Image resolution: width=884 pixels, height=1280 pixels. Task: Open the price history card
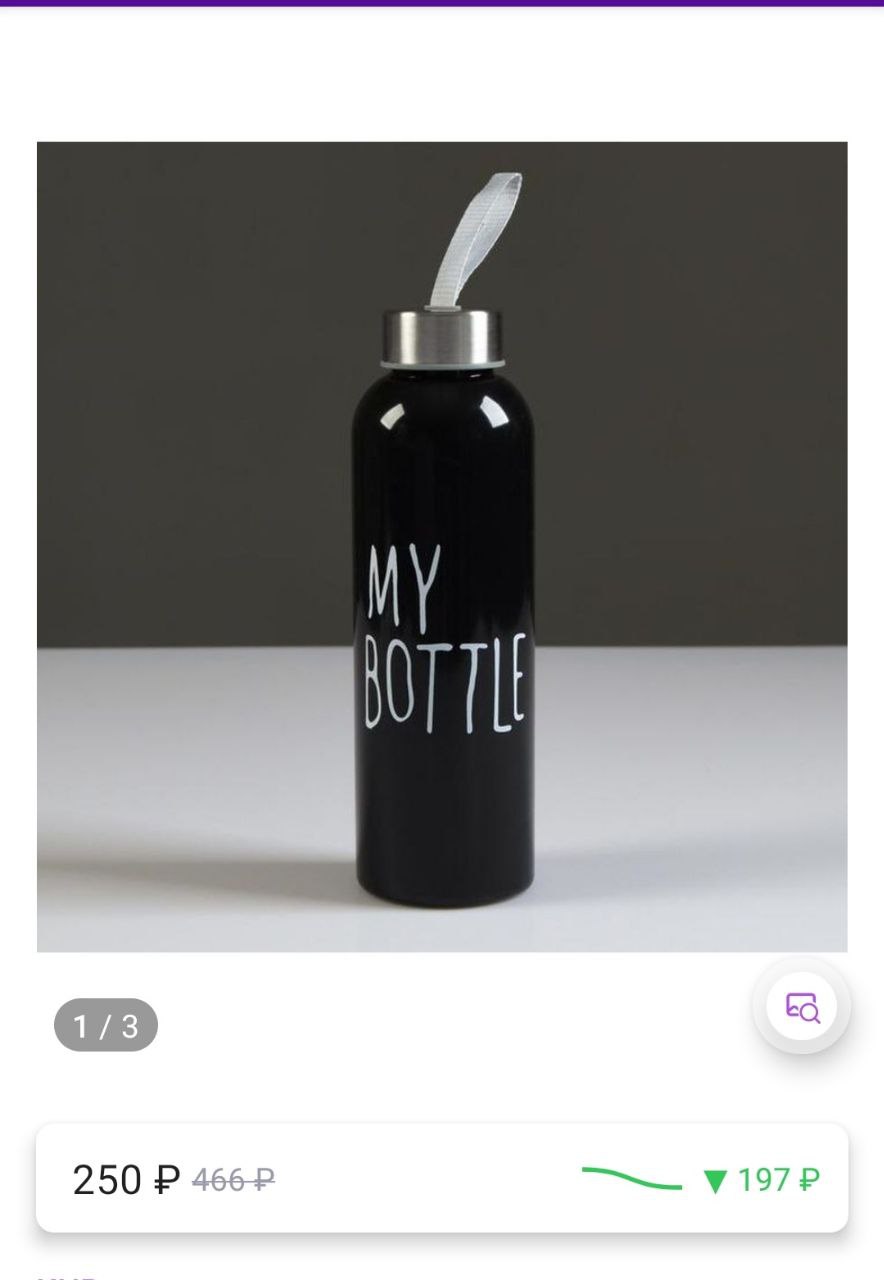pyautogui.click(x=442, y=1179)
